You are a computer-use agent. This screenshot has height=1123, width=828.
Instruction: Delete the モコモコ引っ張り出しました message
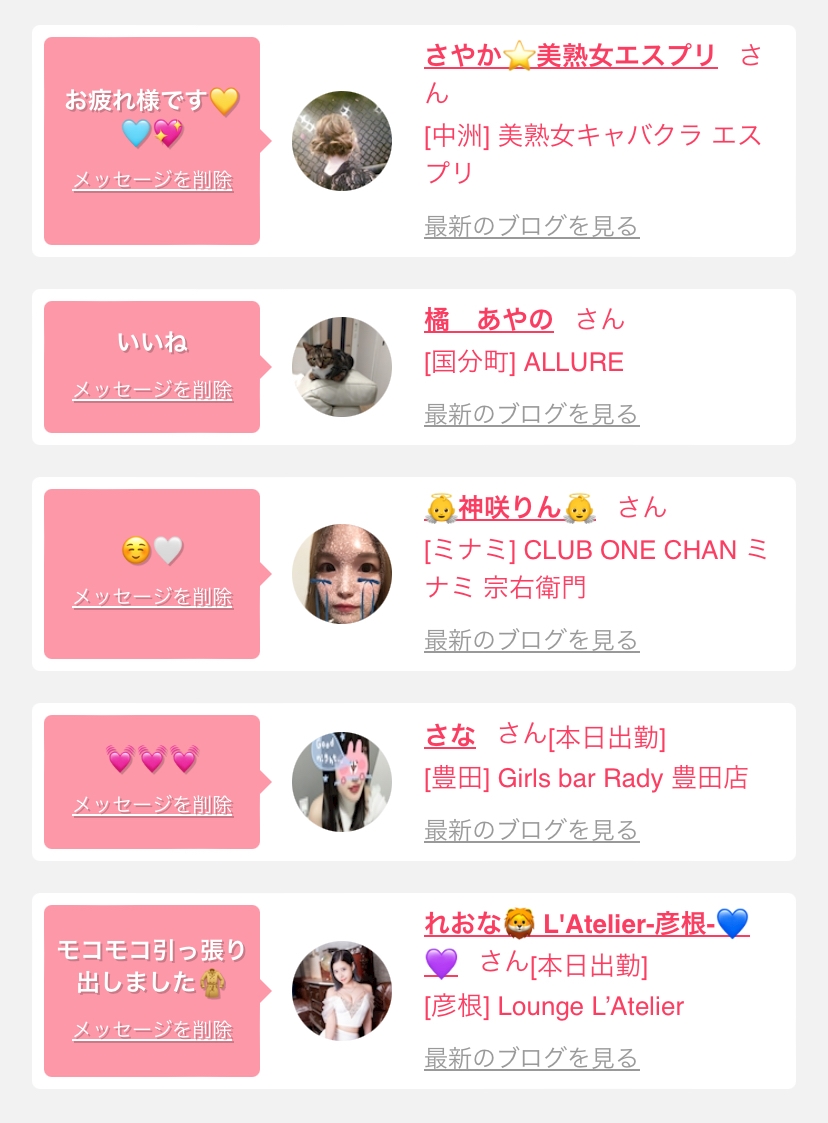(x=153, y=1030)
